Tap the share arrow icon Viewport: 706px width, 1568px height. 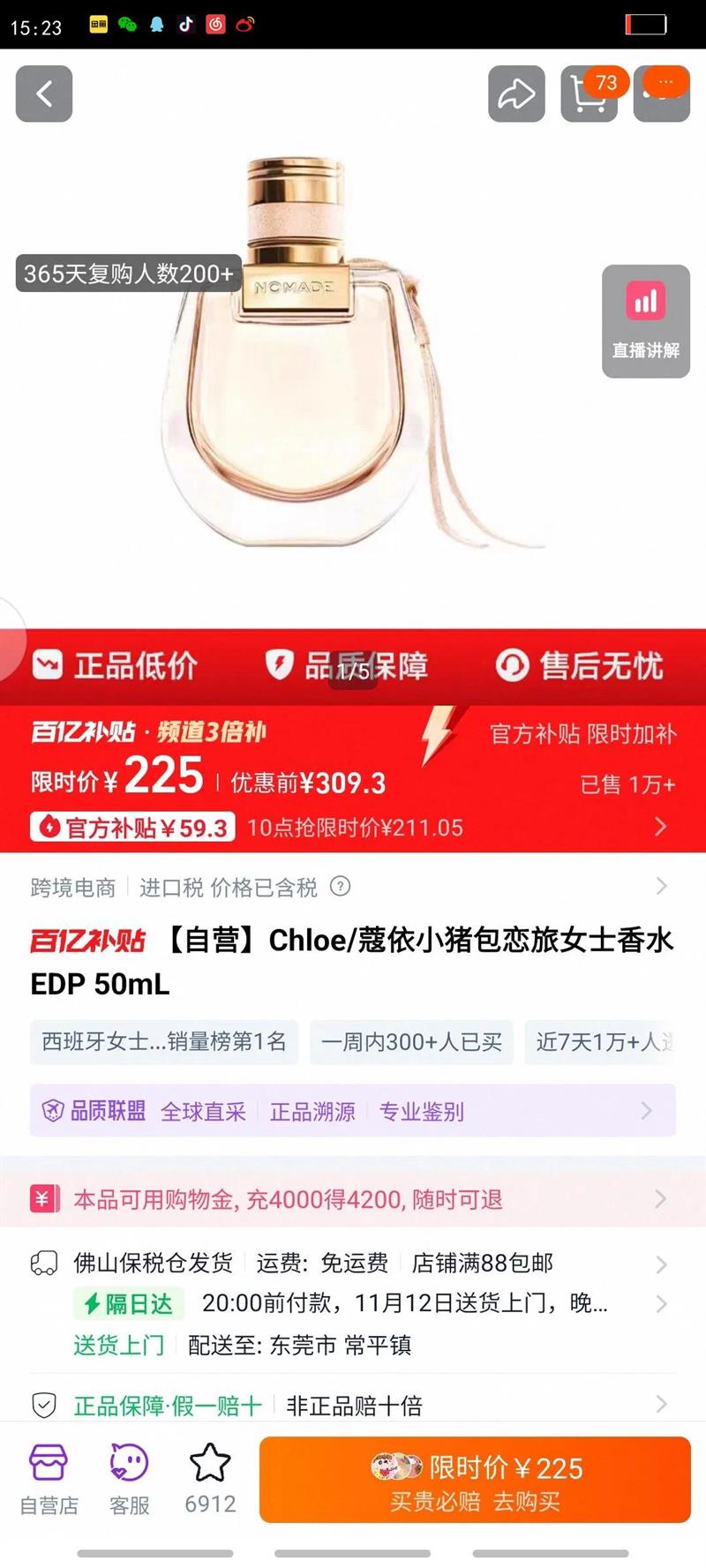coord(517,94)
